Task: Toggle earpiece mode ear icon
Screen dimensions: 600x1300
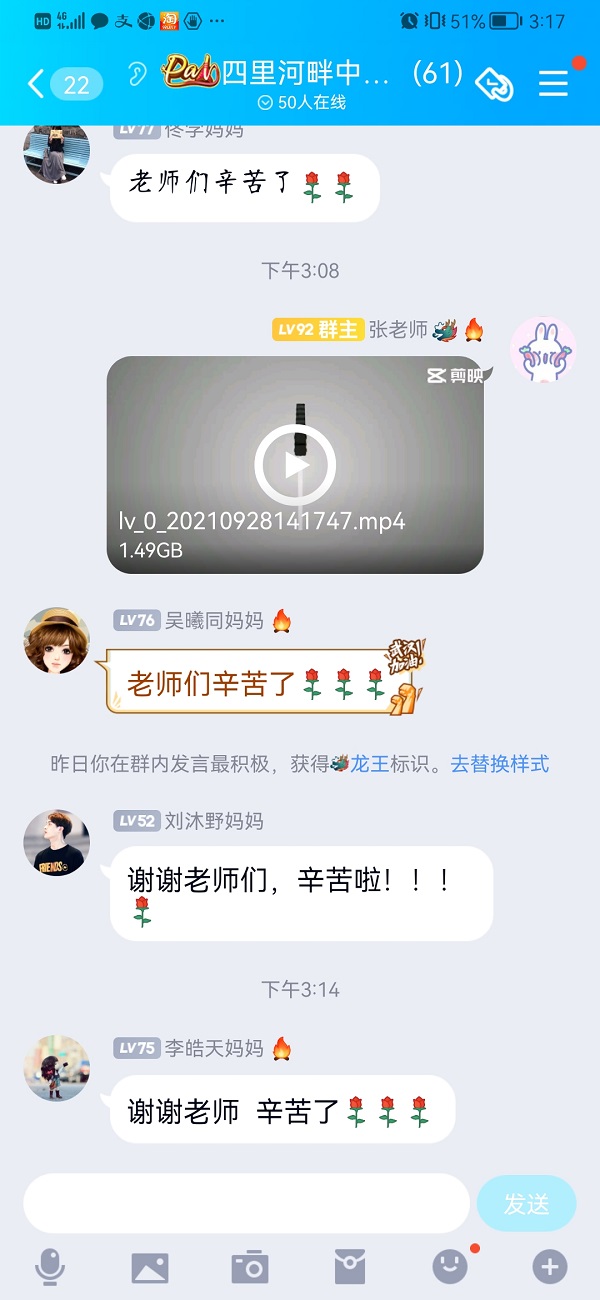Action: (138, 74)
